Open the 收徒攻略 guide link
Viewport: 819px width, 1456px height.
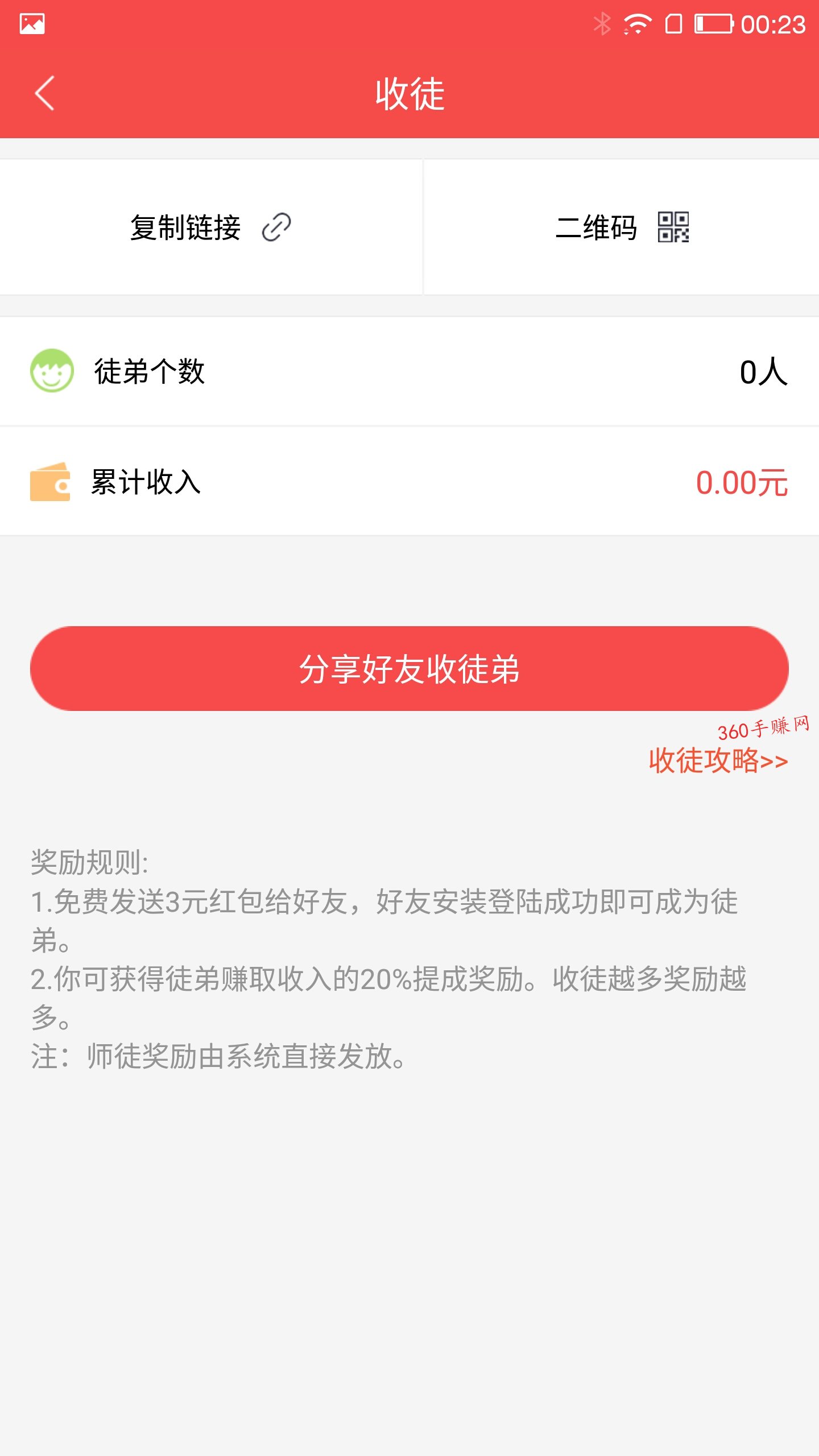point(718,760)
